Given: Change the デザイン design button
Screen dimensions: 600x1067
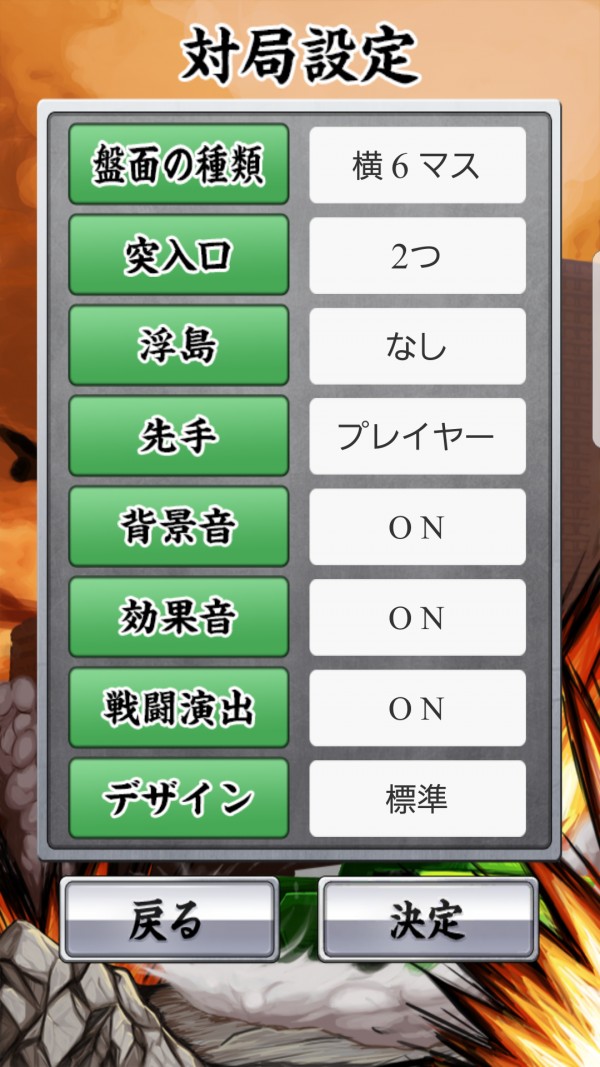Looking at the screenshot, I should click(179, 798).
